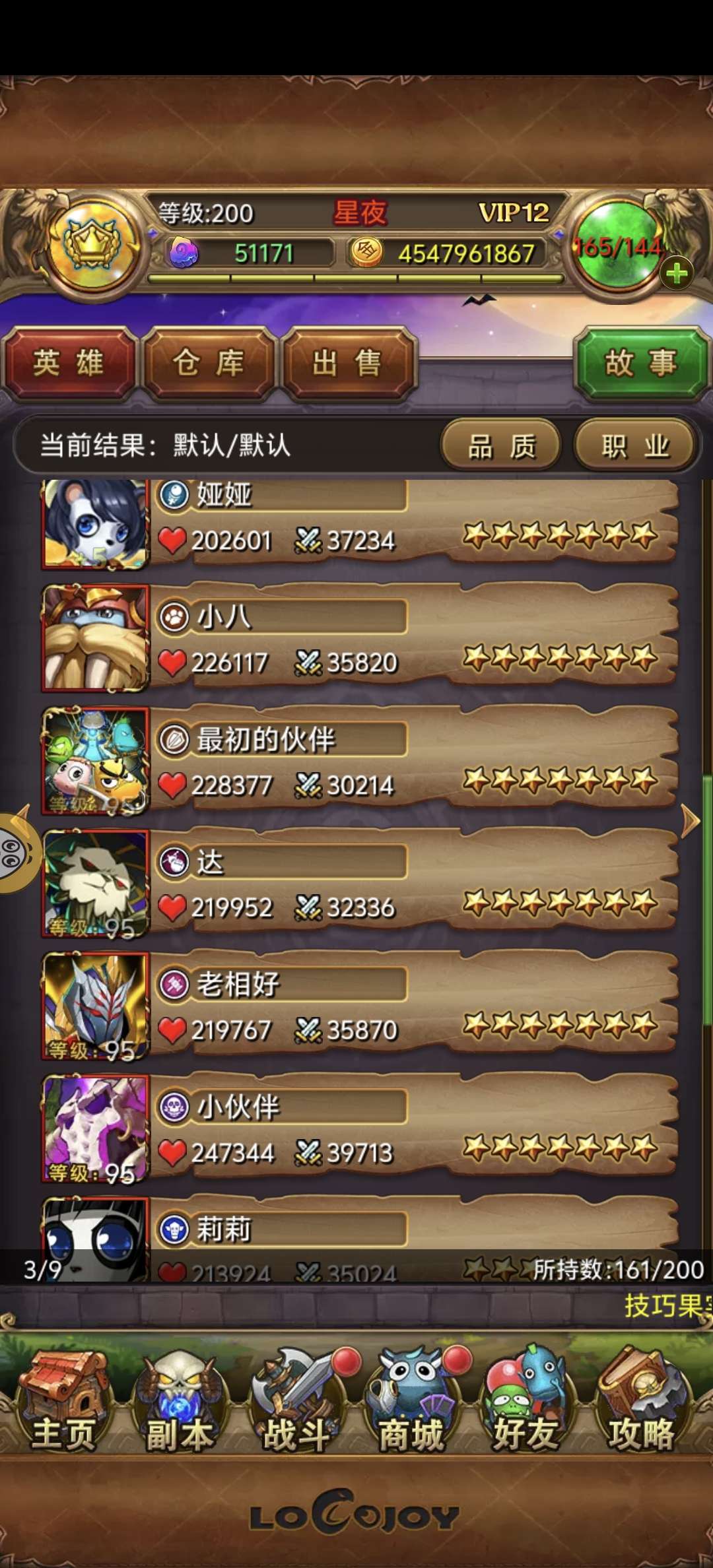
Task: Open hero 小伙伴
Action: 360,1128
